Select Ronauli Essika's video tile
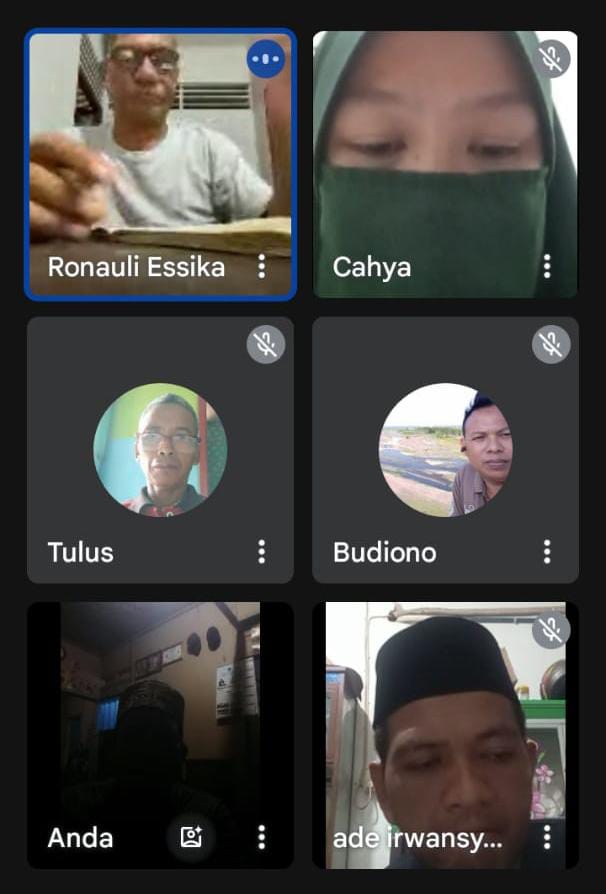This screenshot has height=894, width=606. pos(160,150)
